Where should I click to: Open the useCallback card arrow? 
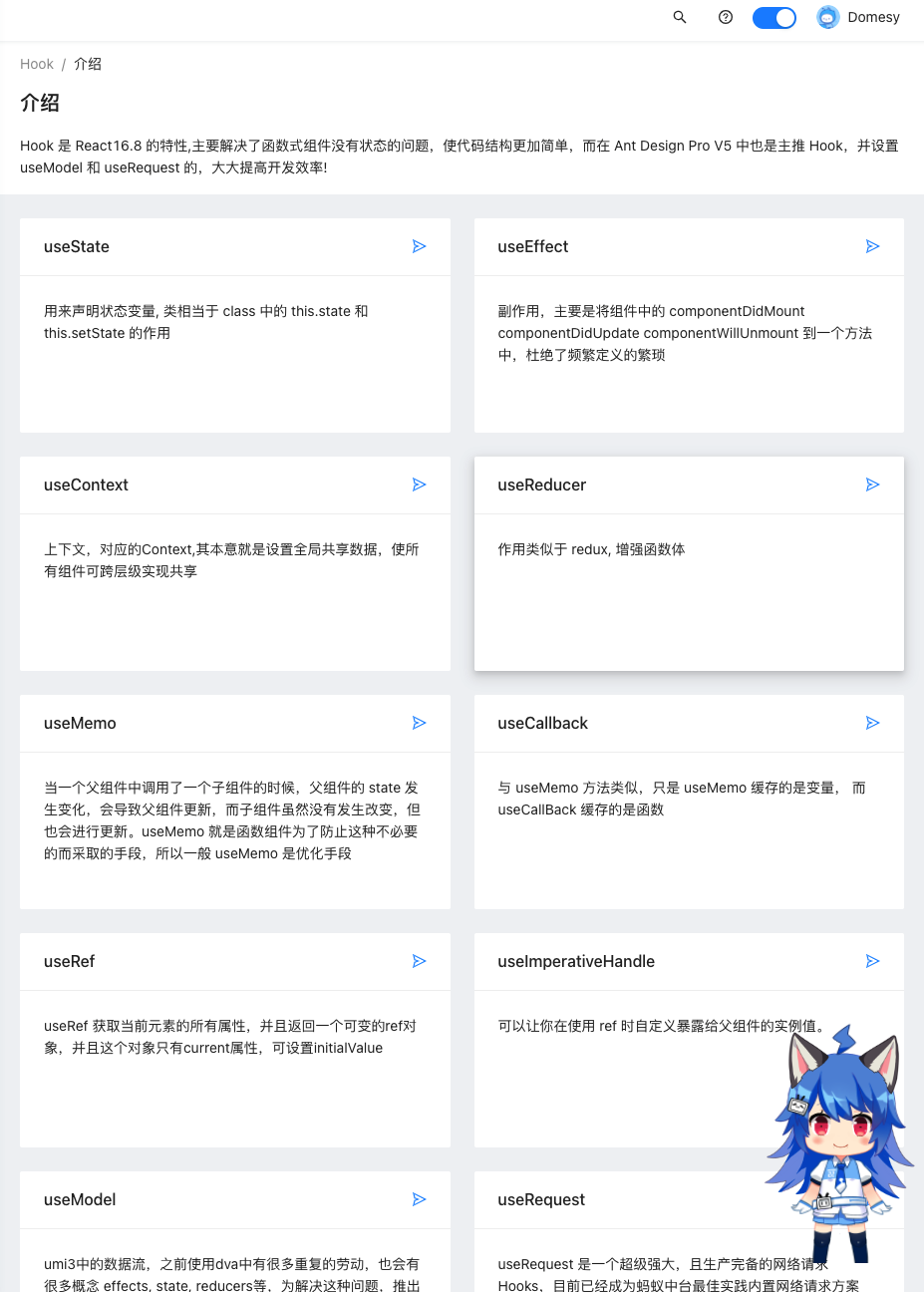click(873, 723)
